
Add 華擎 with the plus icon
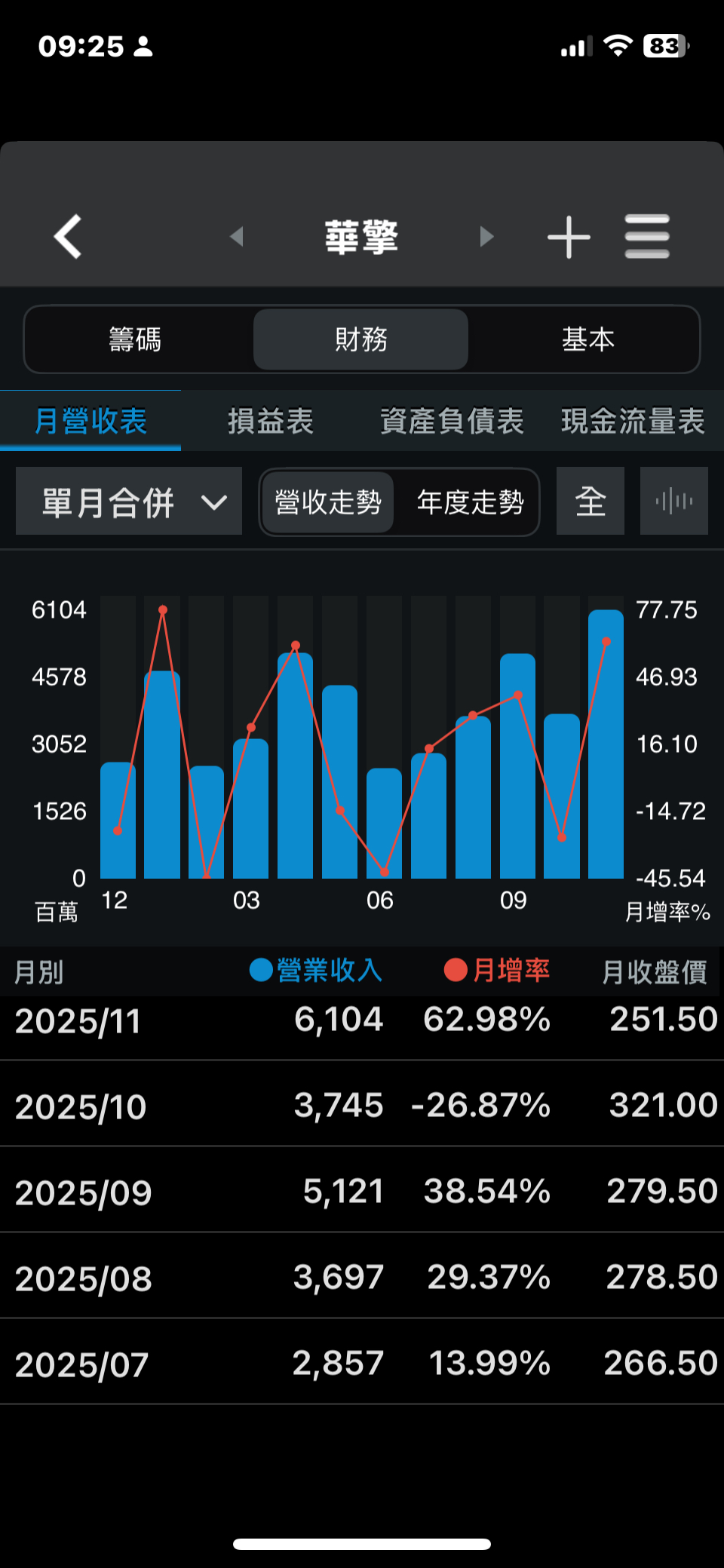(x=569, y=237)
